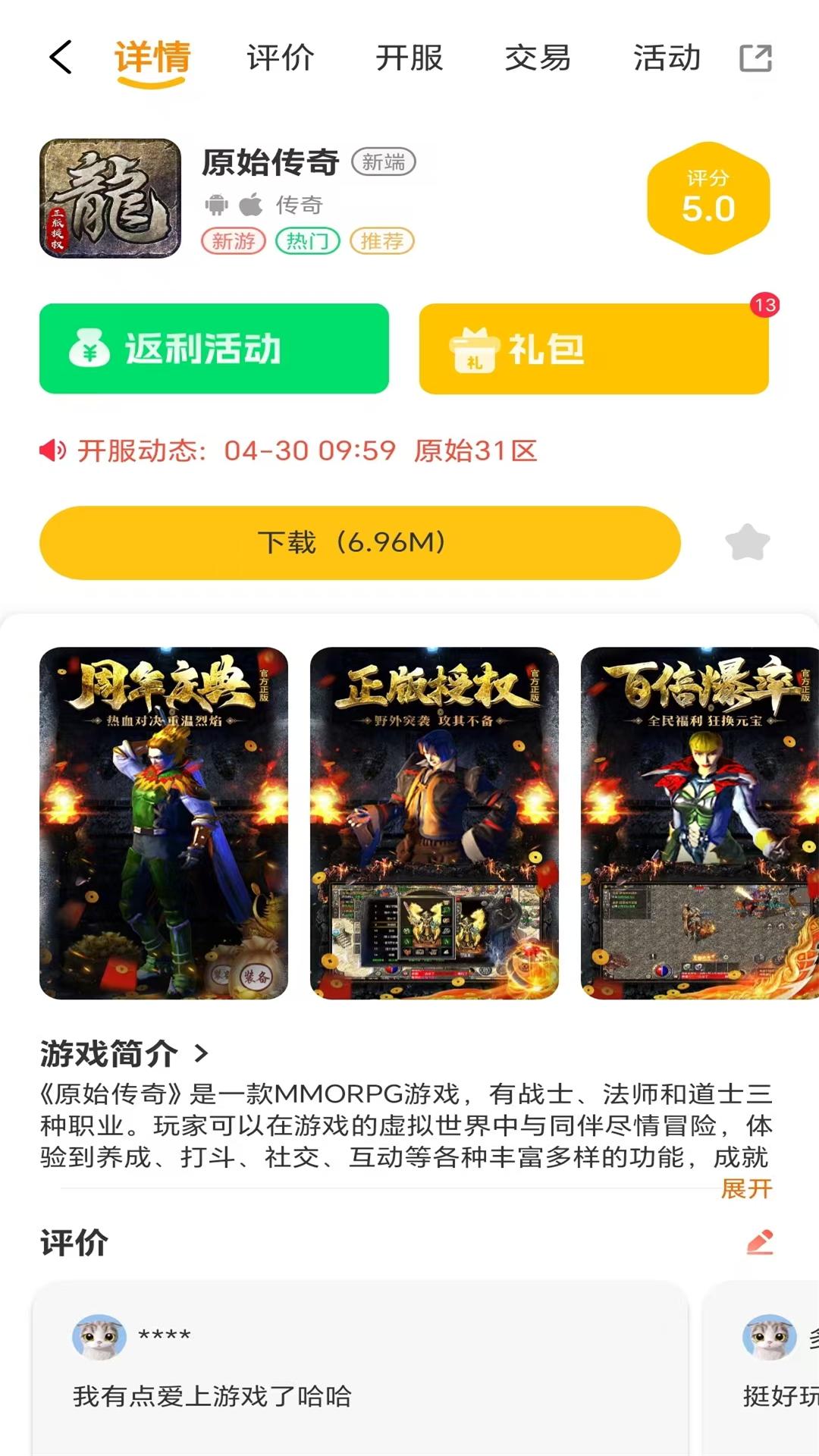Open the 开服 tab
The height and width of the screenshot is (1456, 819).
[x=410, y=58]
